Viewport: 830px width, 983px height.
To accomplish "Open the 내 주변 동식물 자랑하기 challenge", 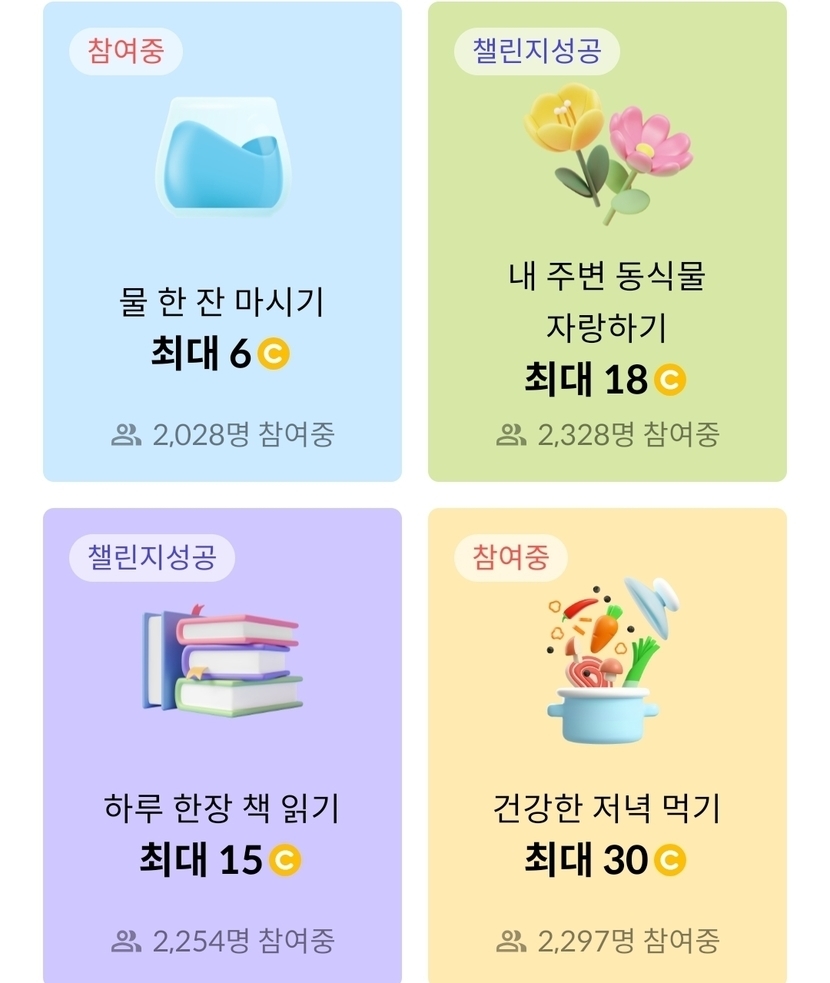I will point(607,242).
